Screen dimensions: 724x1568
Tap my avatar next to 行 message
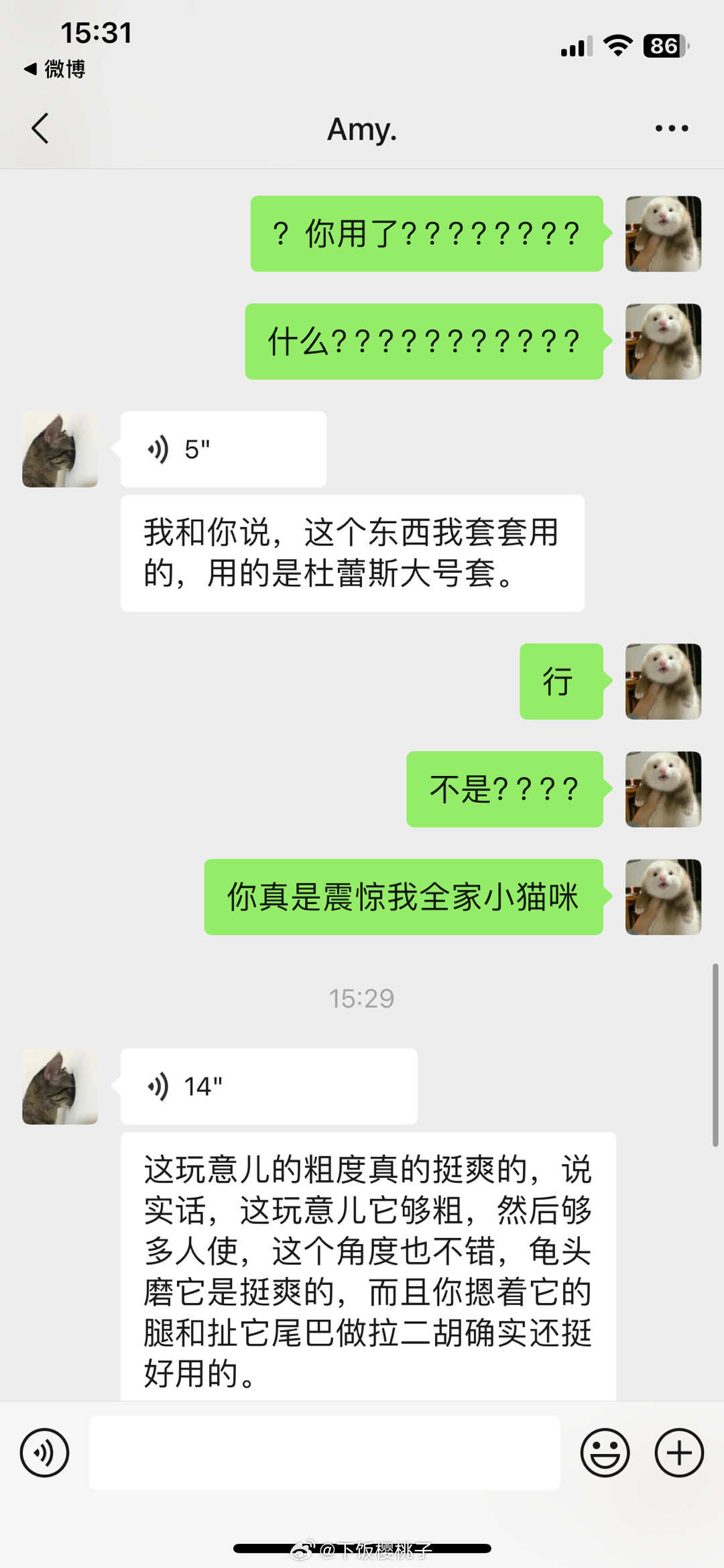point(663,681)
